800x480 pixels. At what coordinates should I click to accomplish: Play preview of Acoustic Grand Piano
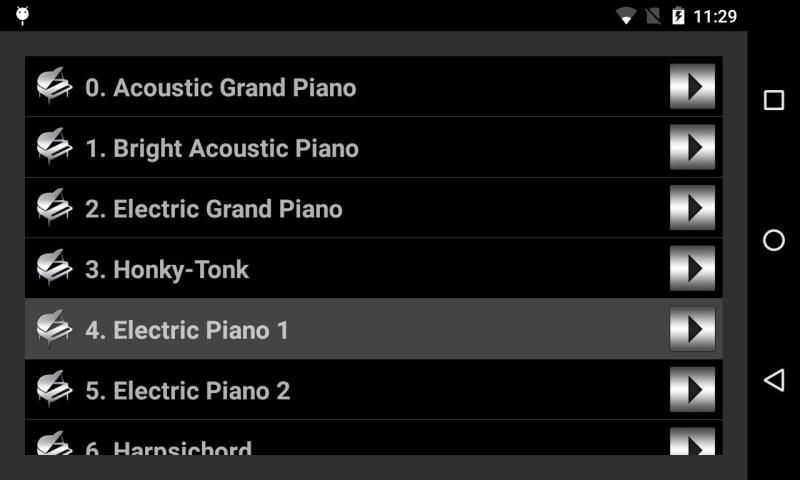point(692,87)
